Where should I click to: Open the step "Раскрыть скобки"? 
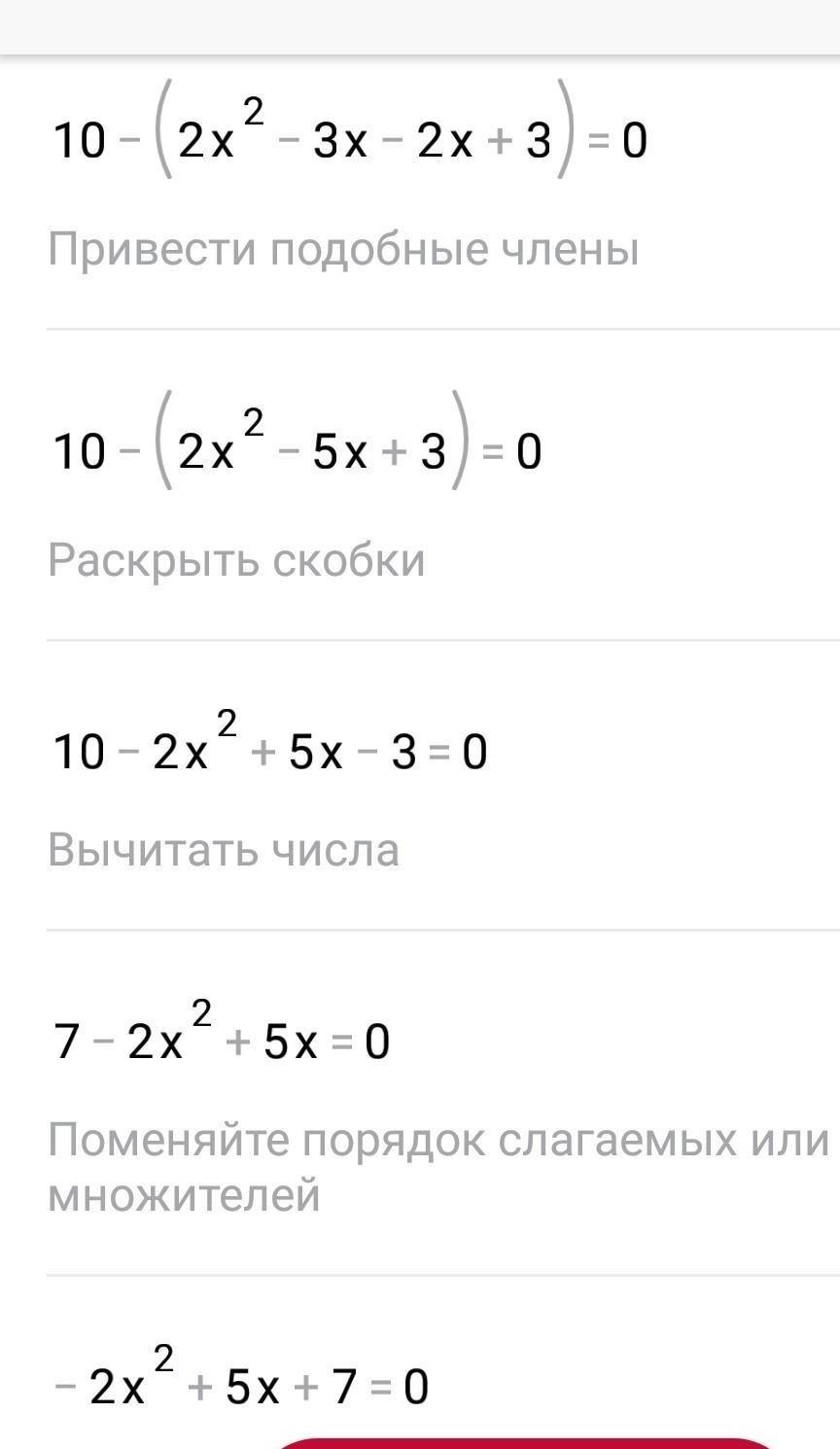[x=236, y=561]
